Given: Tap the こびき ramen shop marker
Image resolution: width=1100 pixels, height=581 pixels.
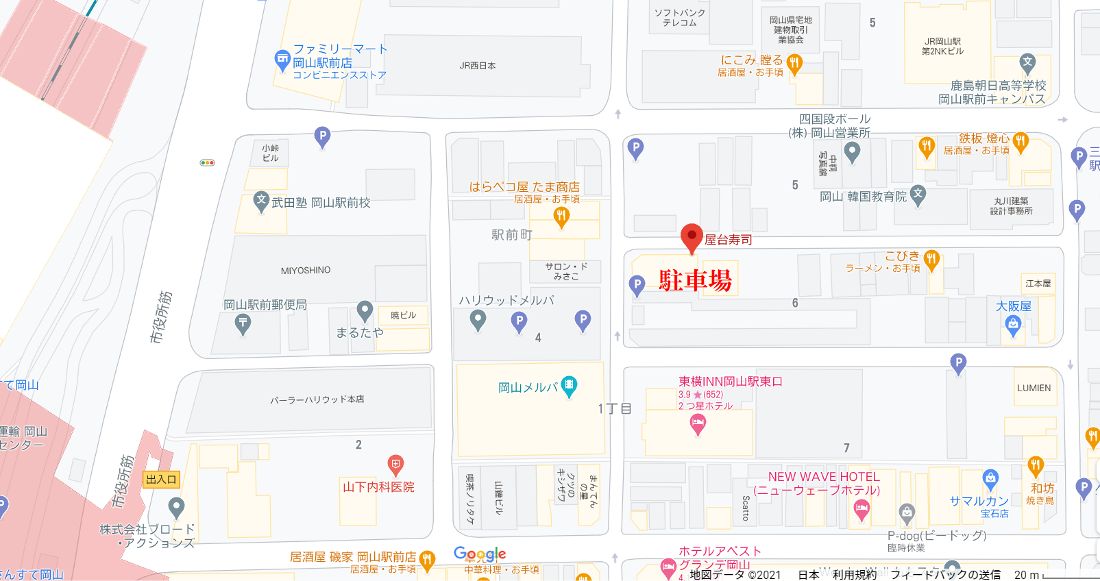Looking at the screenshot, I should click(x=932, y=260).
